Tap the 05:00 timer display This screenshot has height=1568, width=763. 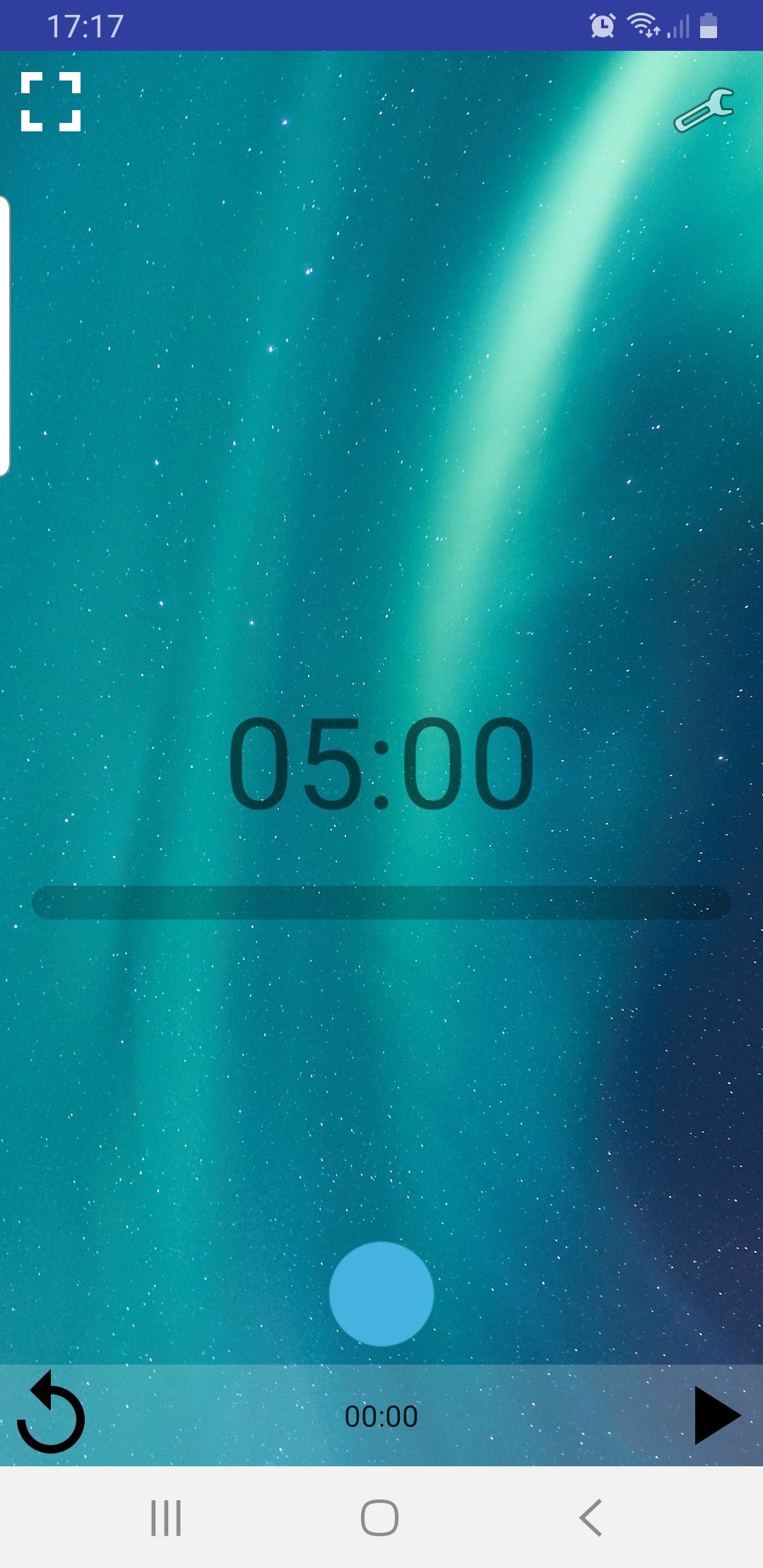pos(381,763)
